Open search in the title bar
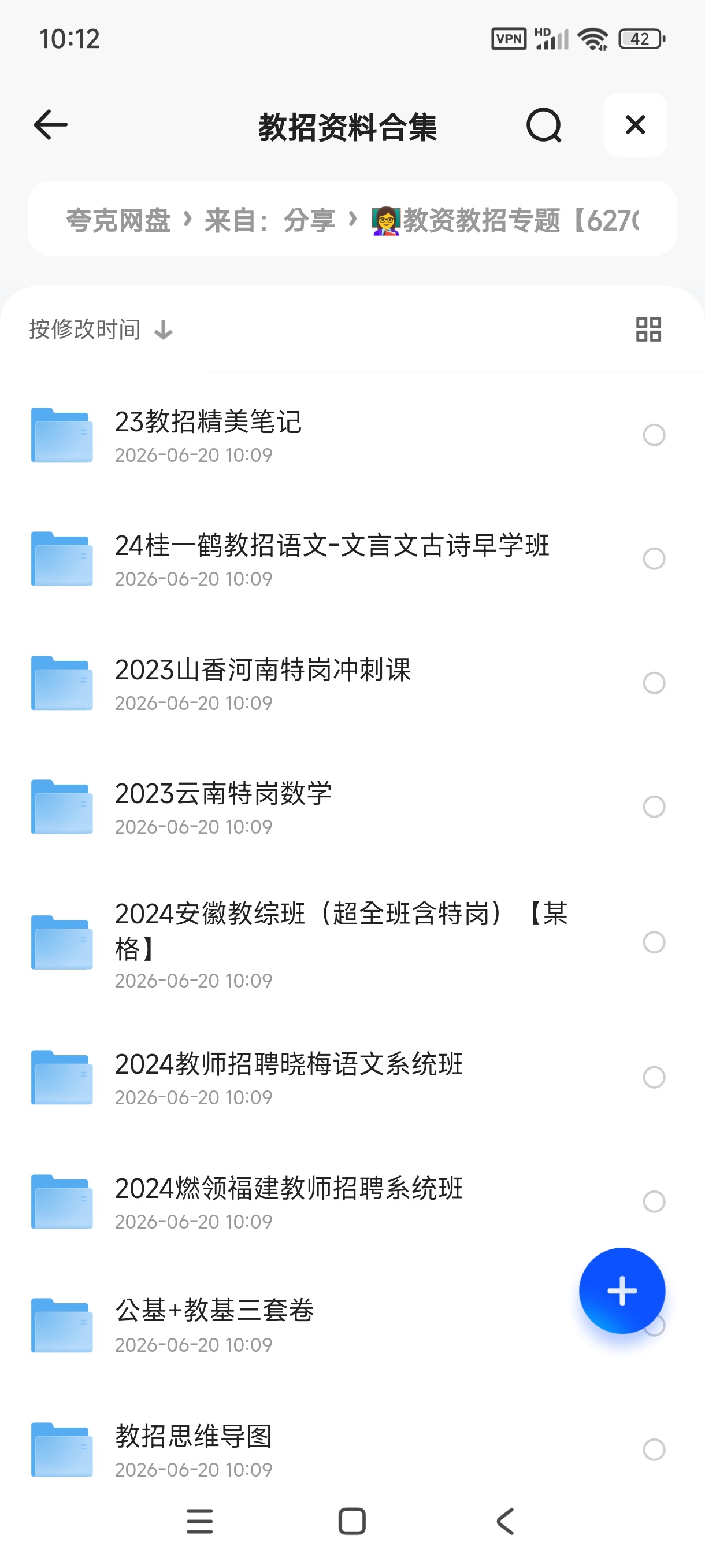This screenshot has width=705, height=1568. click(x=544, y=125)
